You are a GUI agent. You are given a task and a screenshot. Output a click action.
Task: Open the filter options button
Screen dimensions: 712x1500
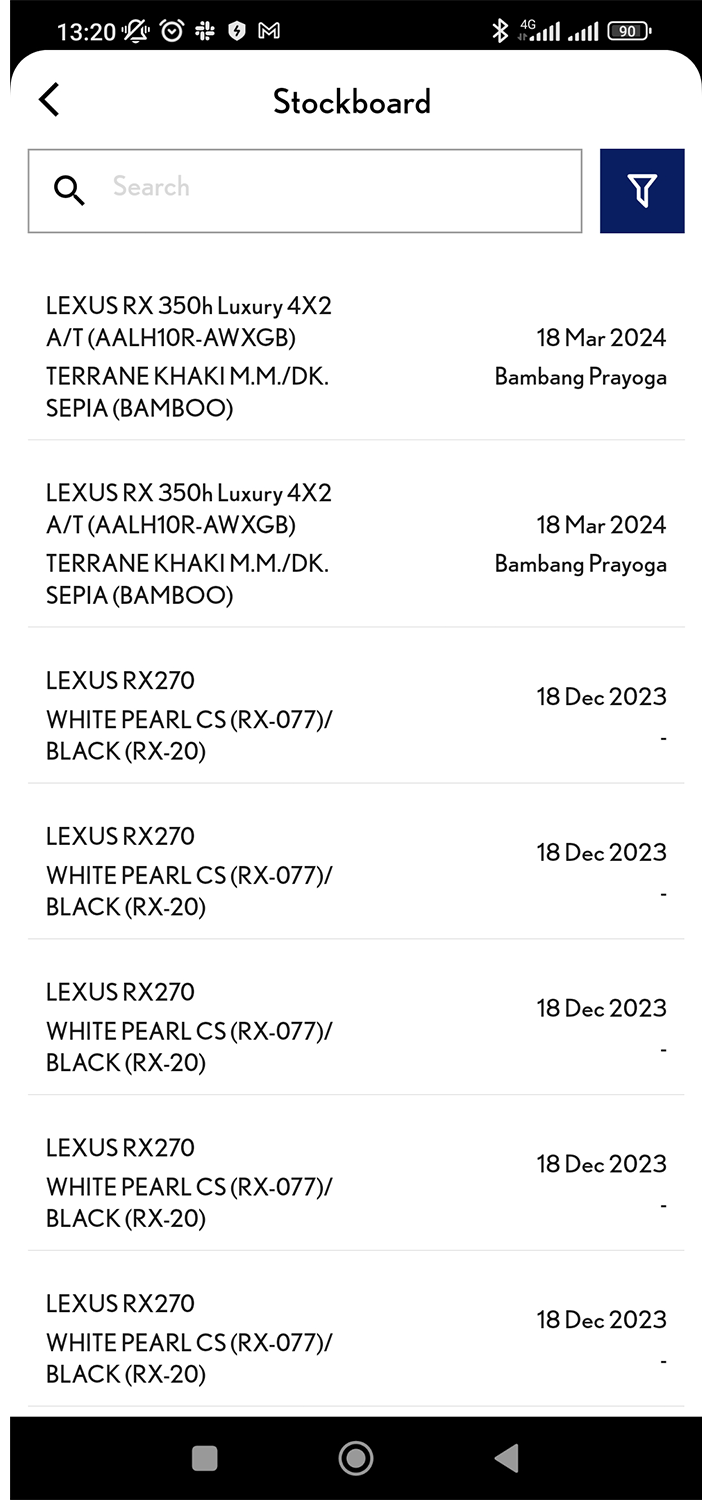point(642,191)
